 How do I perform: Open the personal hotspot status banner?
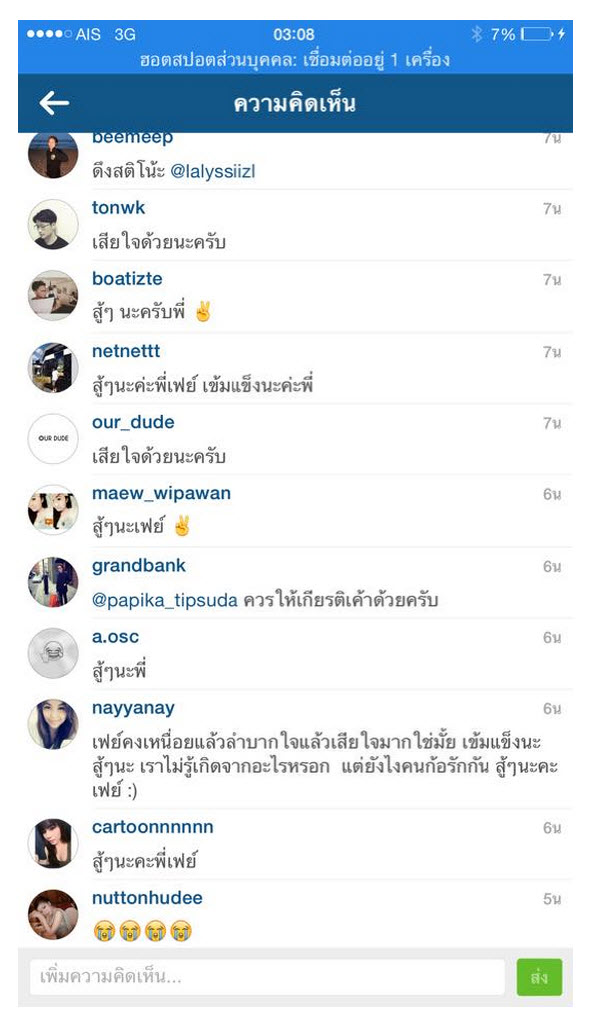pos(295,60)
